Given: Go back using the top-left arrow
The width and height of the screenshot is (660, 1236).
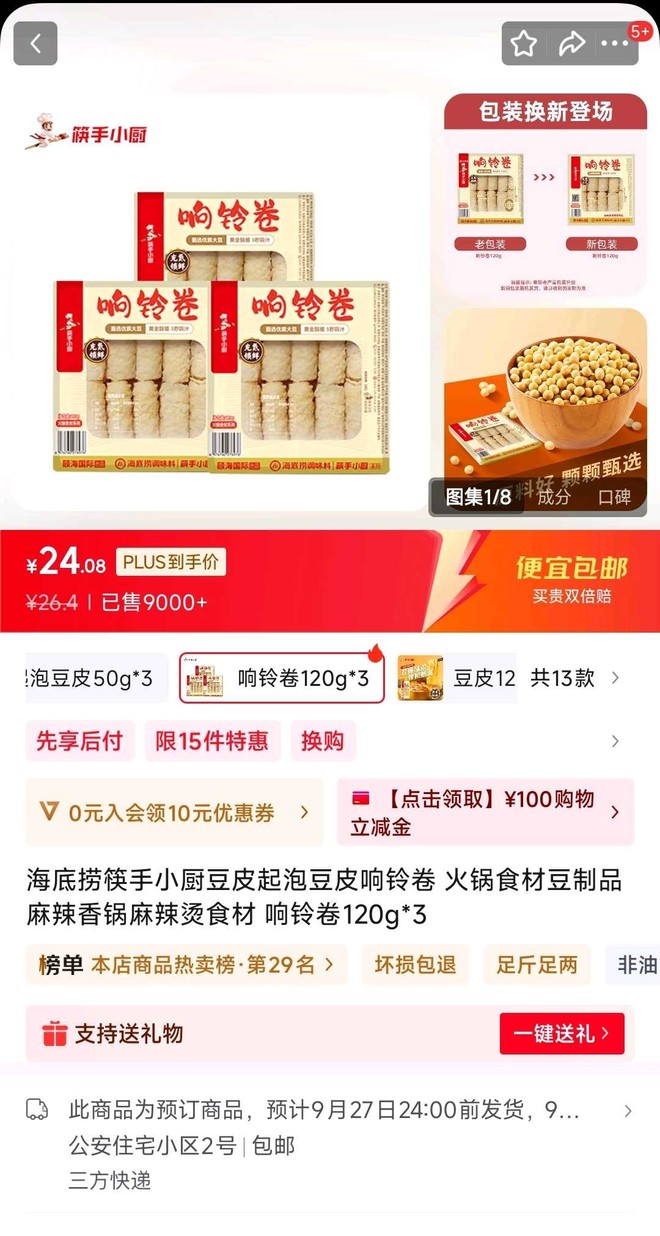Looking at the screenshot, I should click(35, 43).
